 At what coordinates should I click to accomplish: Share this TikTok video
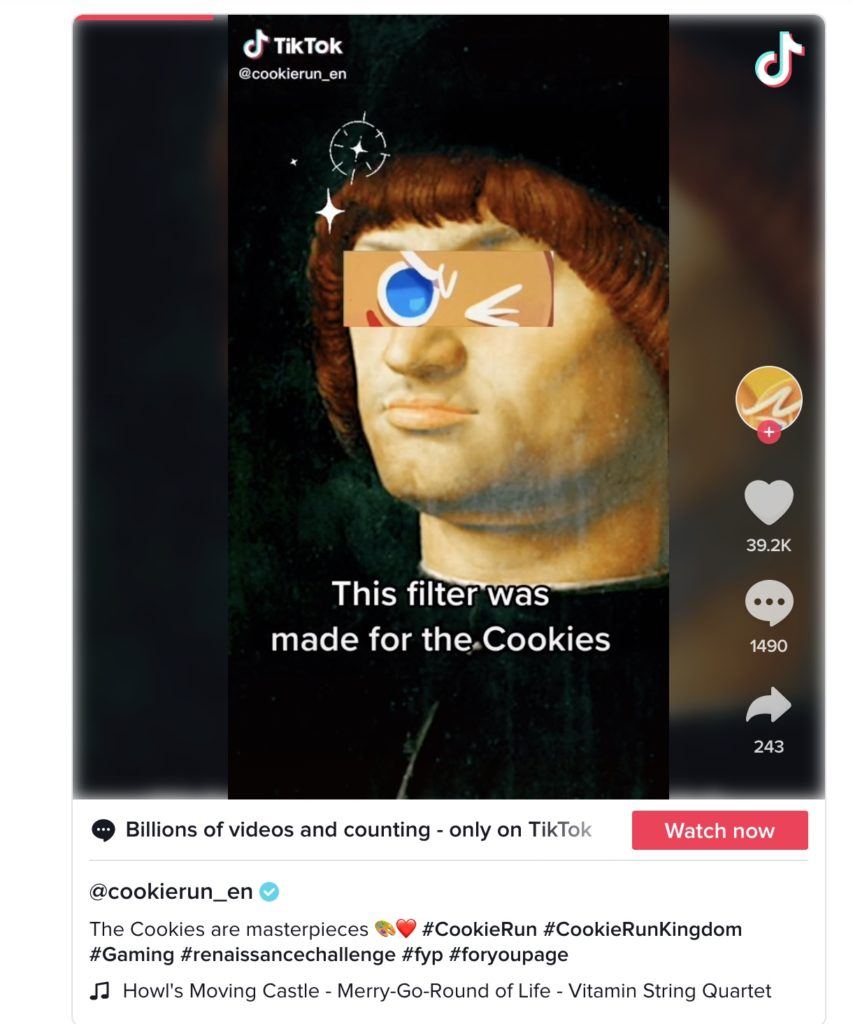tap(768, 707)
